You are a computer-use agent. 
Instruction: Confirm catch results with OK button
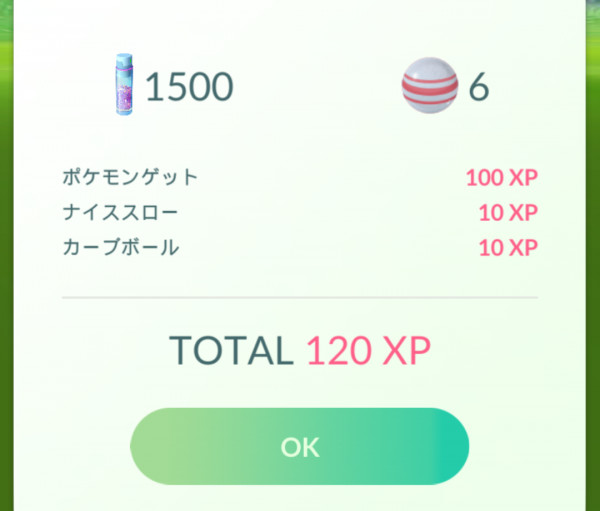coord(299,447)
